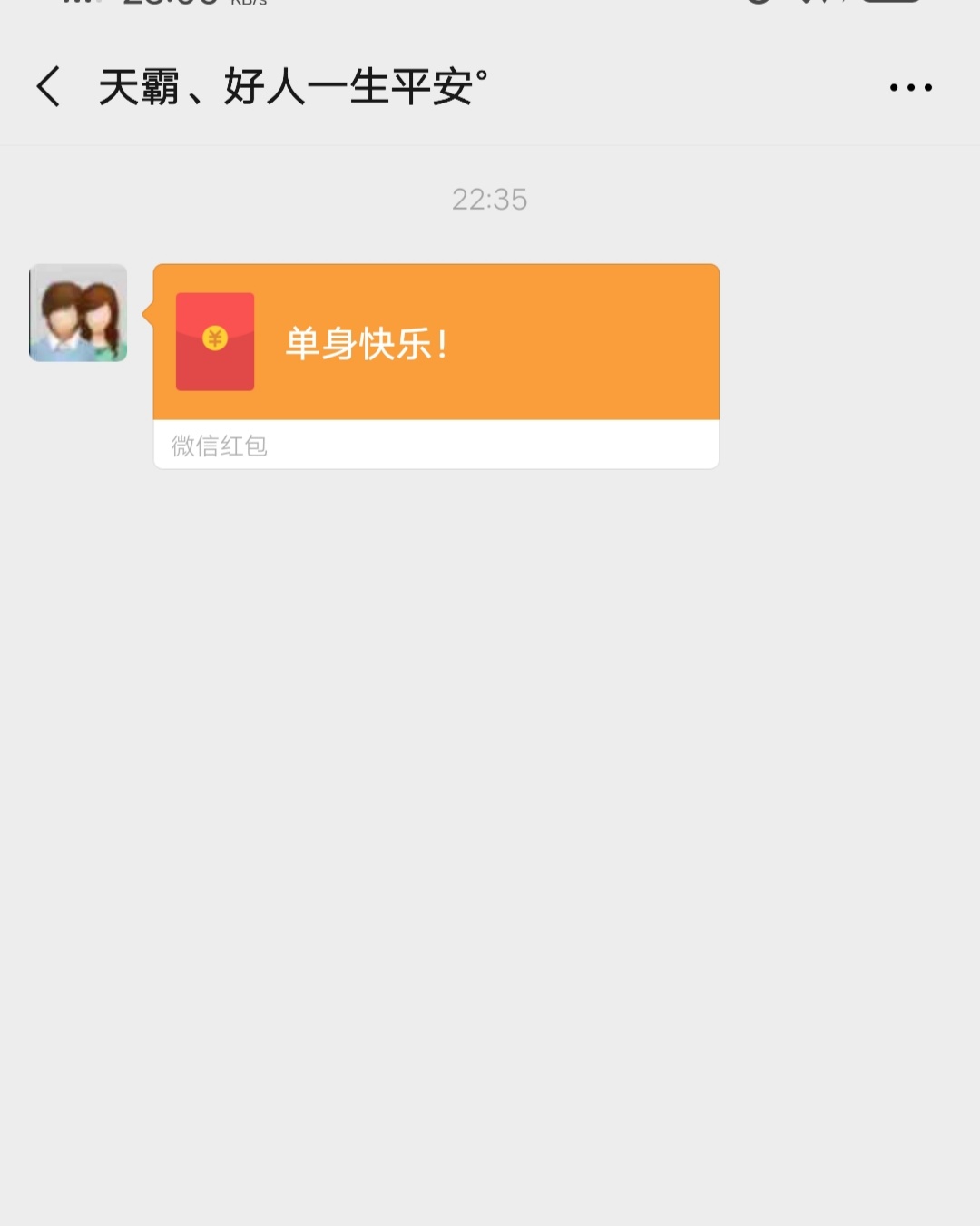Open the three-dot chat options menu
The height and width of the screenshot is (1226, 980).
[x=910, y=87]
